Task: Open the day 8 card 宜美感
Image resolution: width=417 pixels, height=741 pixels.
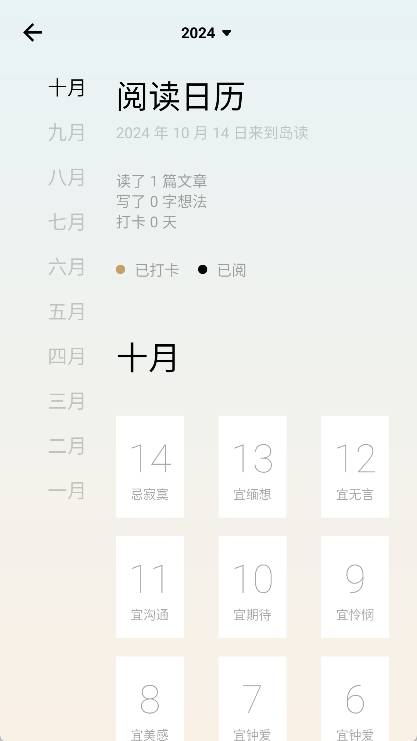Action: [x=150, y=698]
